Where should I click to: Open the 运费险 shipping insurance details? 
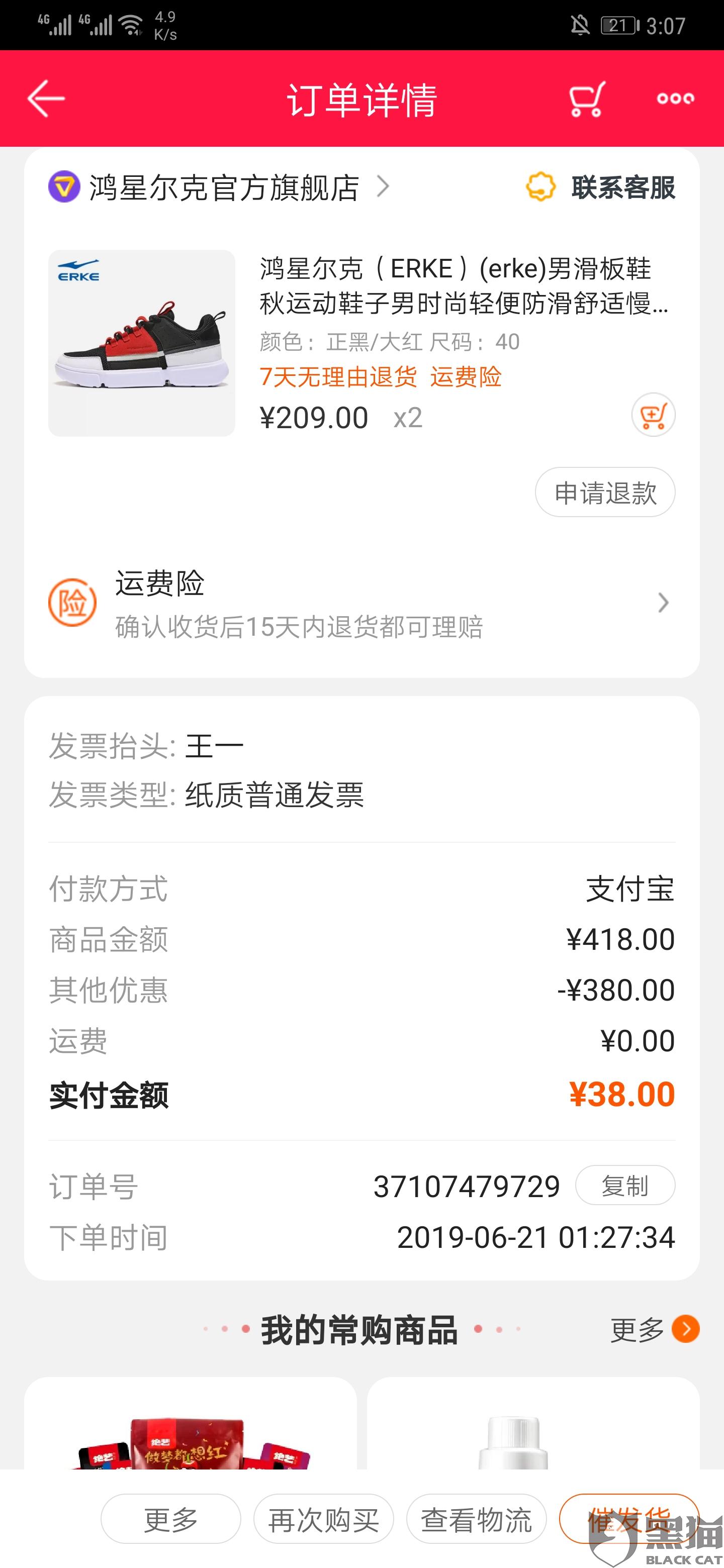click(x=361, y=603)
